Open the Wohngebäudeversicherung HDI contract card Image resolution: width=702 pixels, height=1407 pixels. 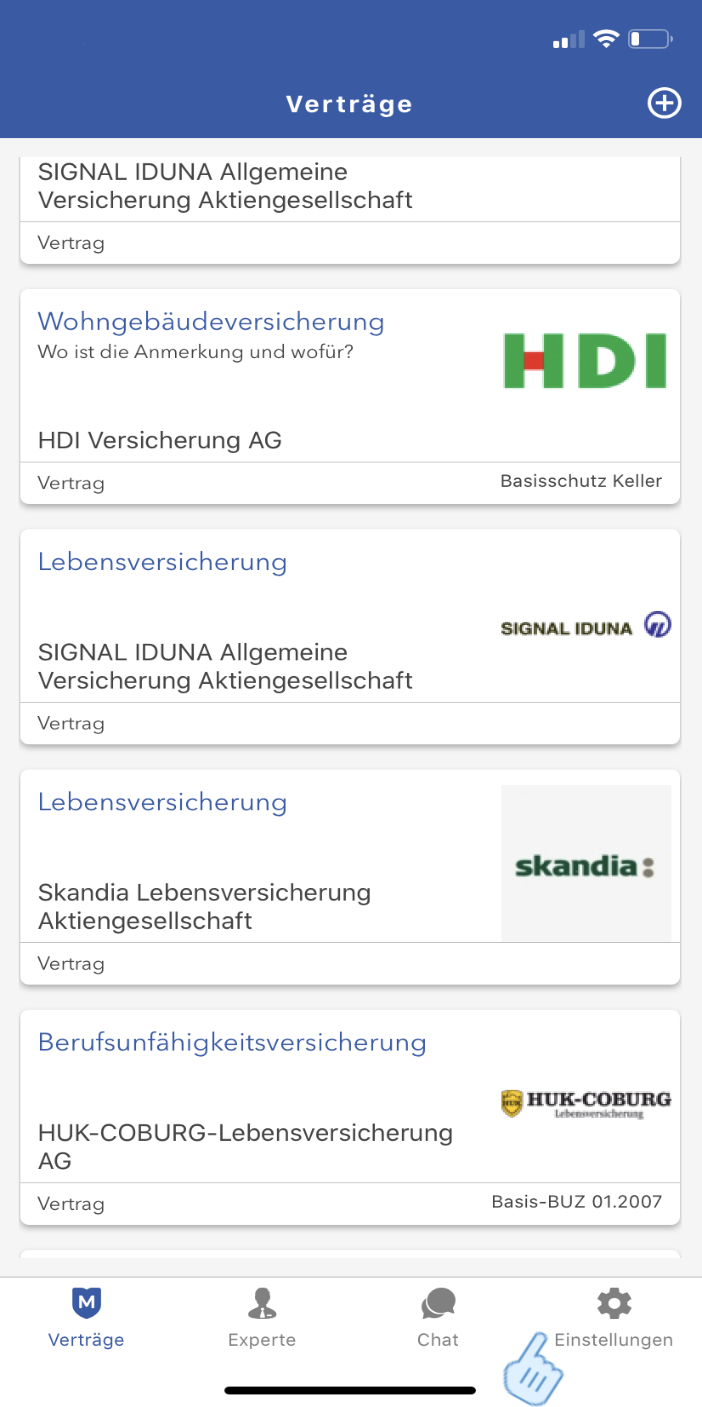click(350, 396)
